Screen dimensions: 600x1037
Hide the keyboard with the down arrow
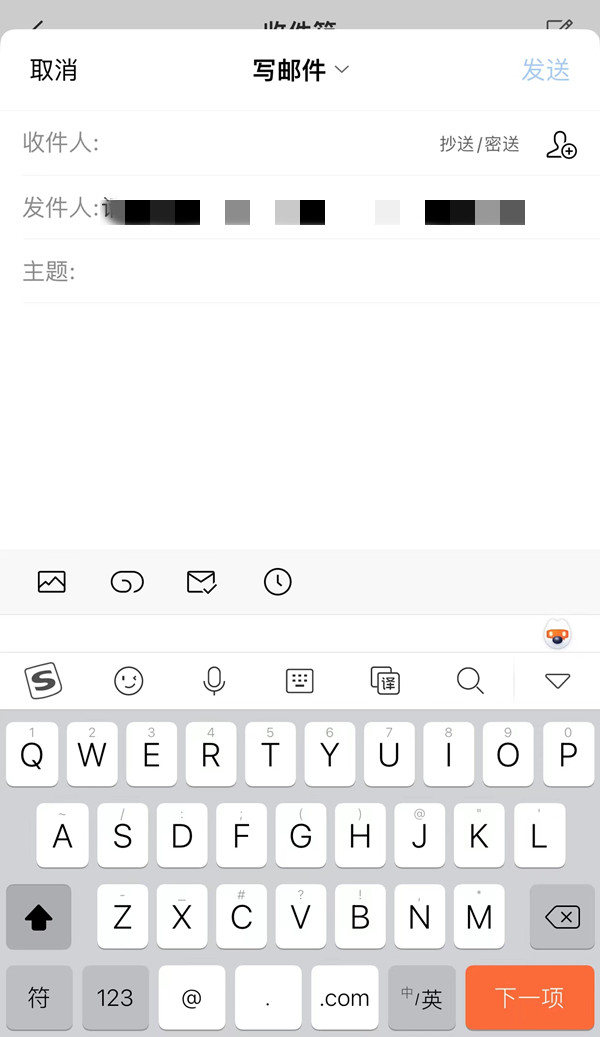point(556,681)
